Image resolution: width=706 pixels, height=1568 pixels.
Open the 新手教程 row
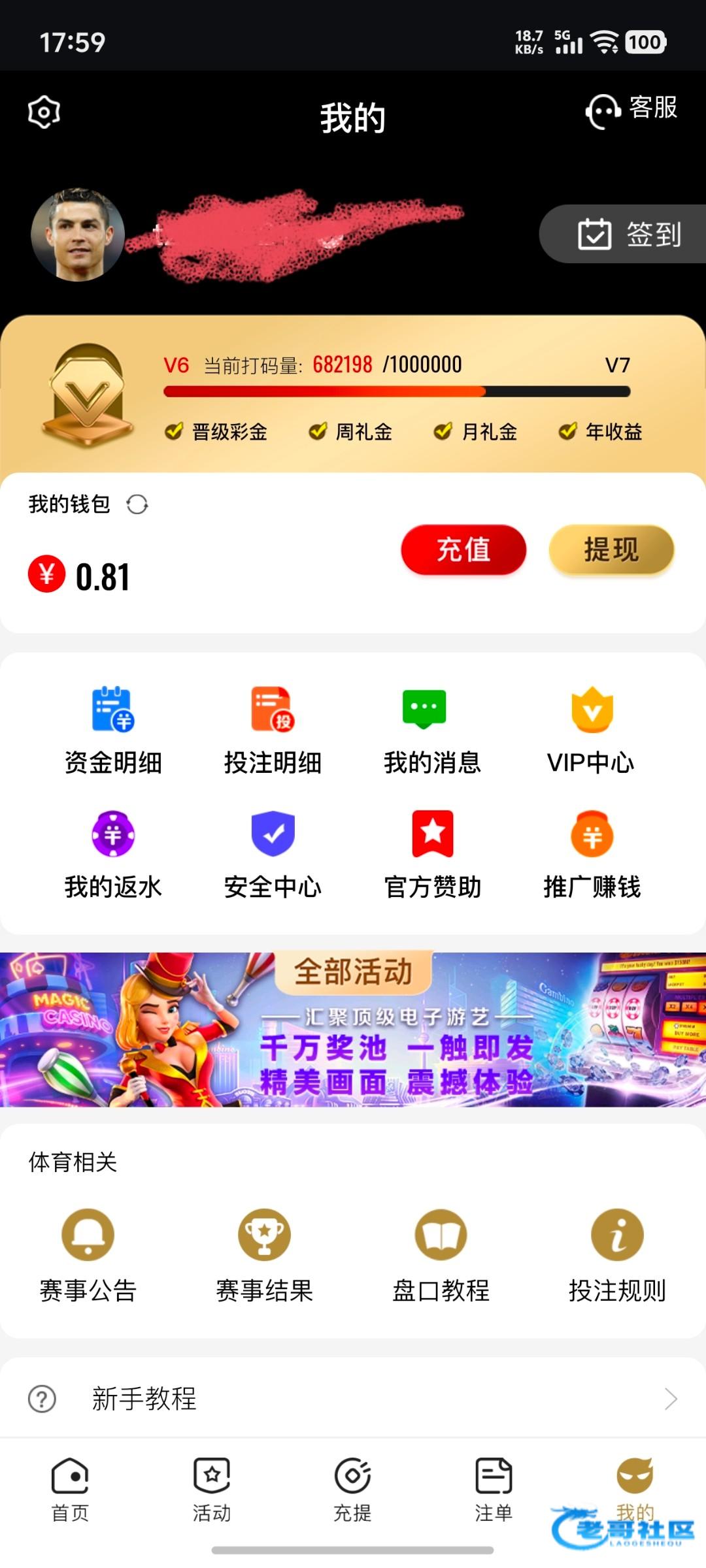point(353,1399)
